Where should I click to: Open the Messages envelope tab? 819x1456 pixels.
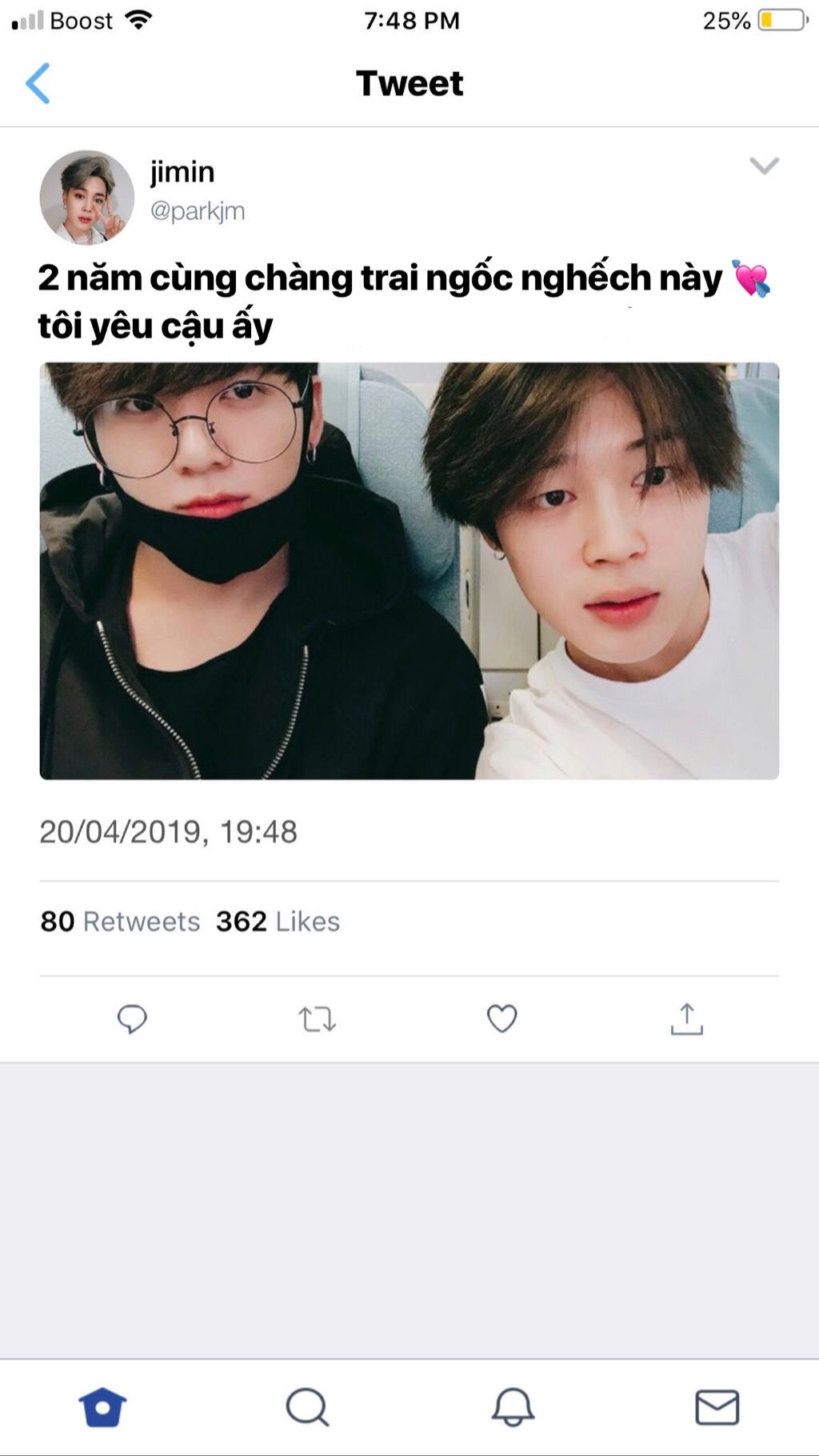point(717,1407)
